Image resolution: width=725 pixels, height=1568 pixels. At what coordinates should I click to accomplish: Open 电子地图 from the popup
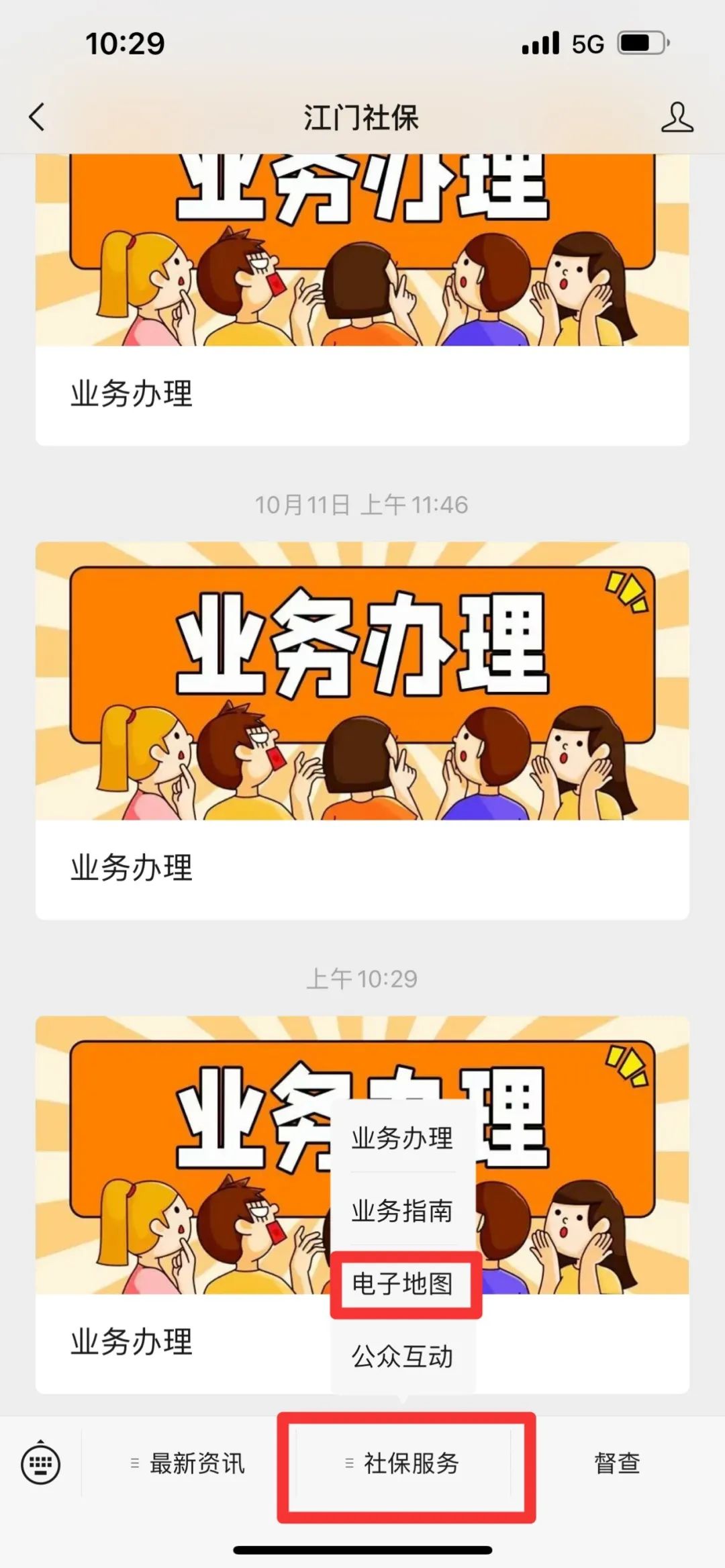click(403, 1283)
